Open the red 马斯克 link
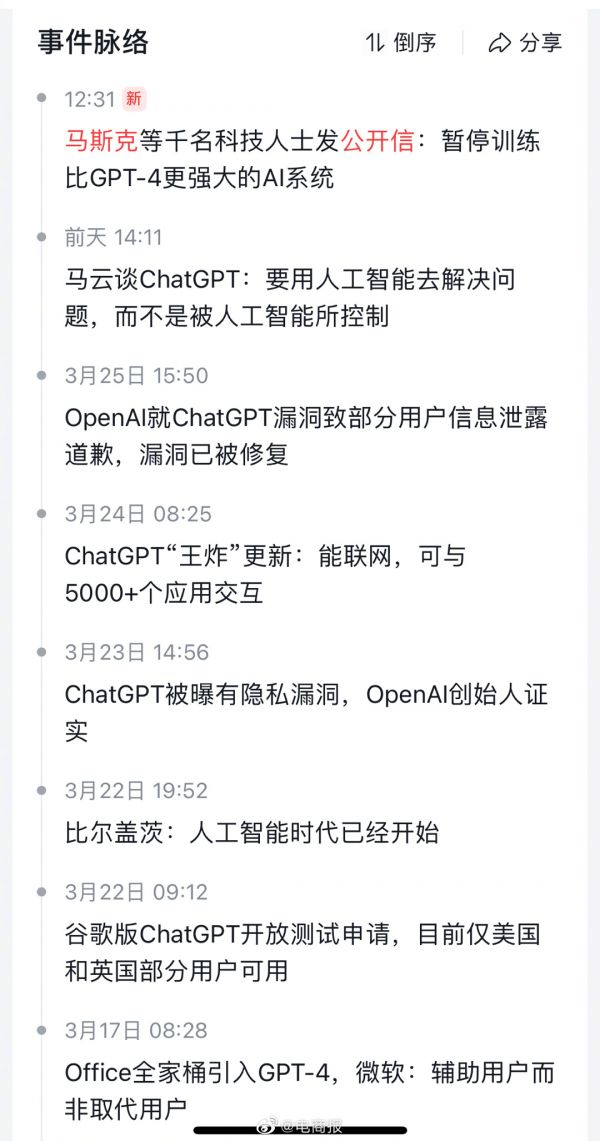The width and height of the screenshot is (600, 1141). (96, 141)
